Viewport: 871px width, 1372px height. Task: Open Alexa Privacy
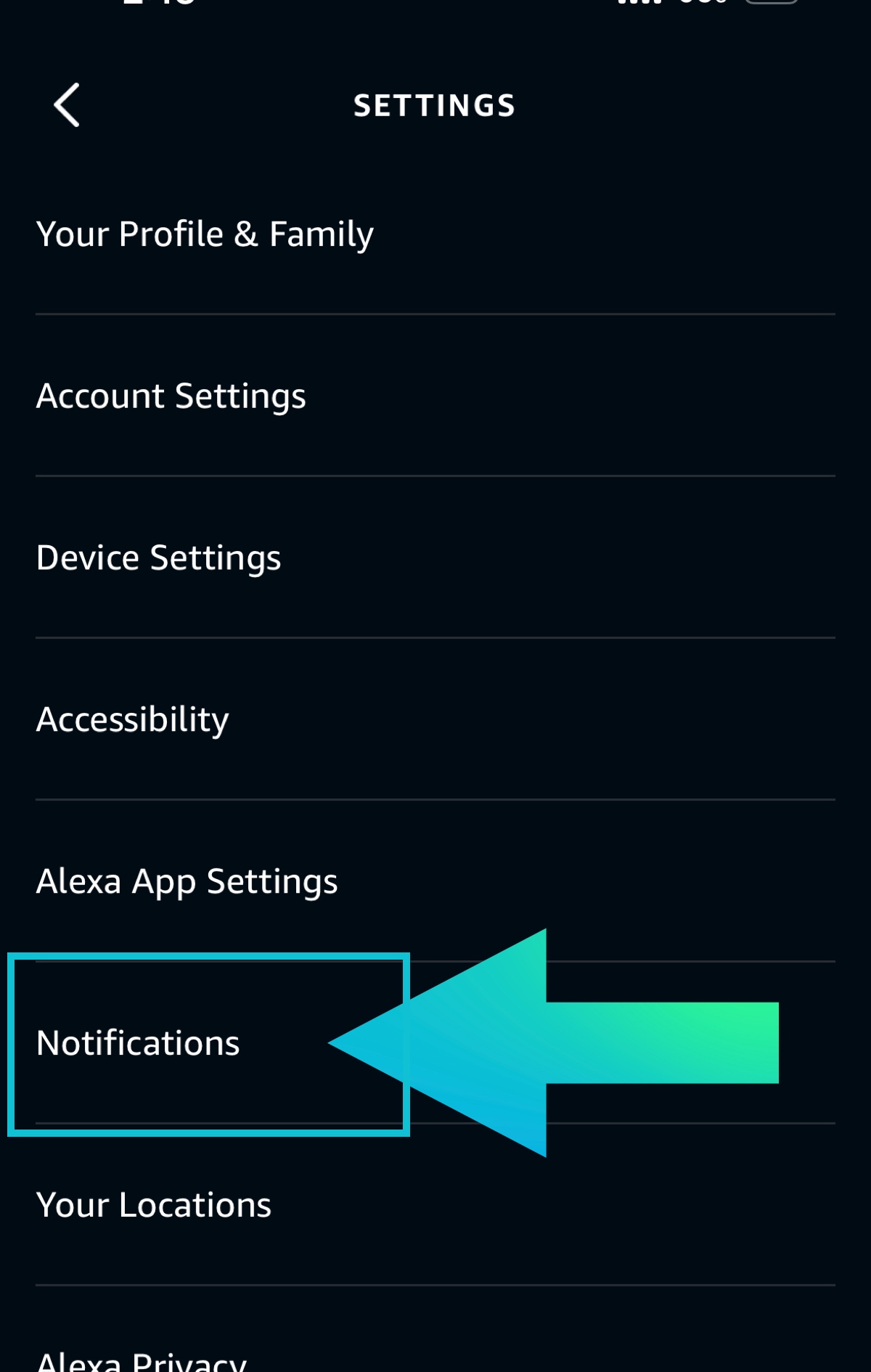point(142,1359)
